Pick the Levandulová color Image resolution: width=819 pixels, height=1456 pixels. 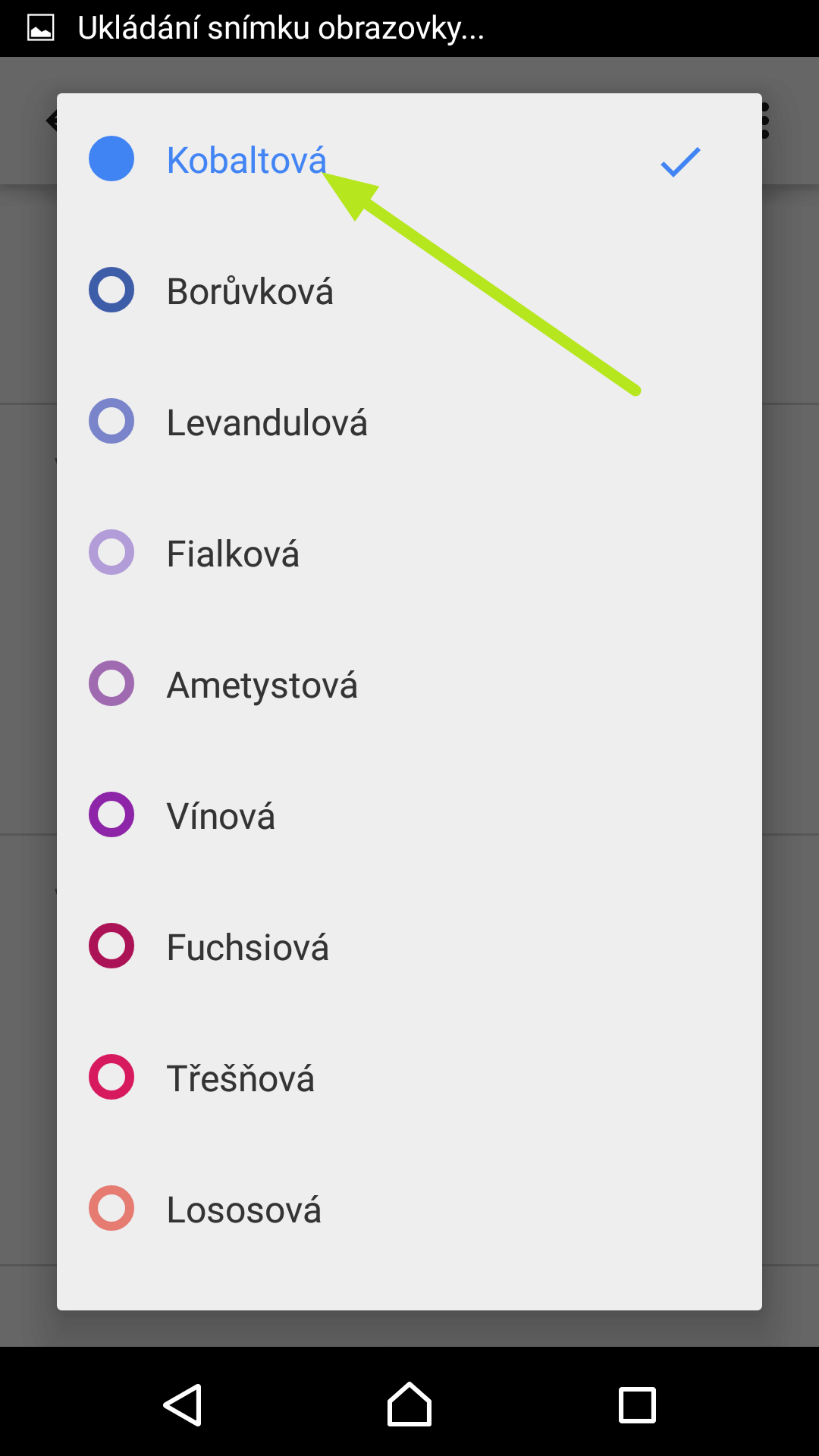pyautogui.click(x=409, y=422)
